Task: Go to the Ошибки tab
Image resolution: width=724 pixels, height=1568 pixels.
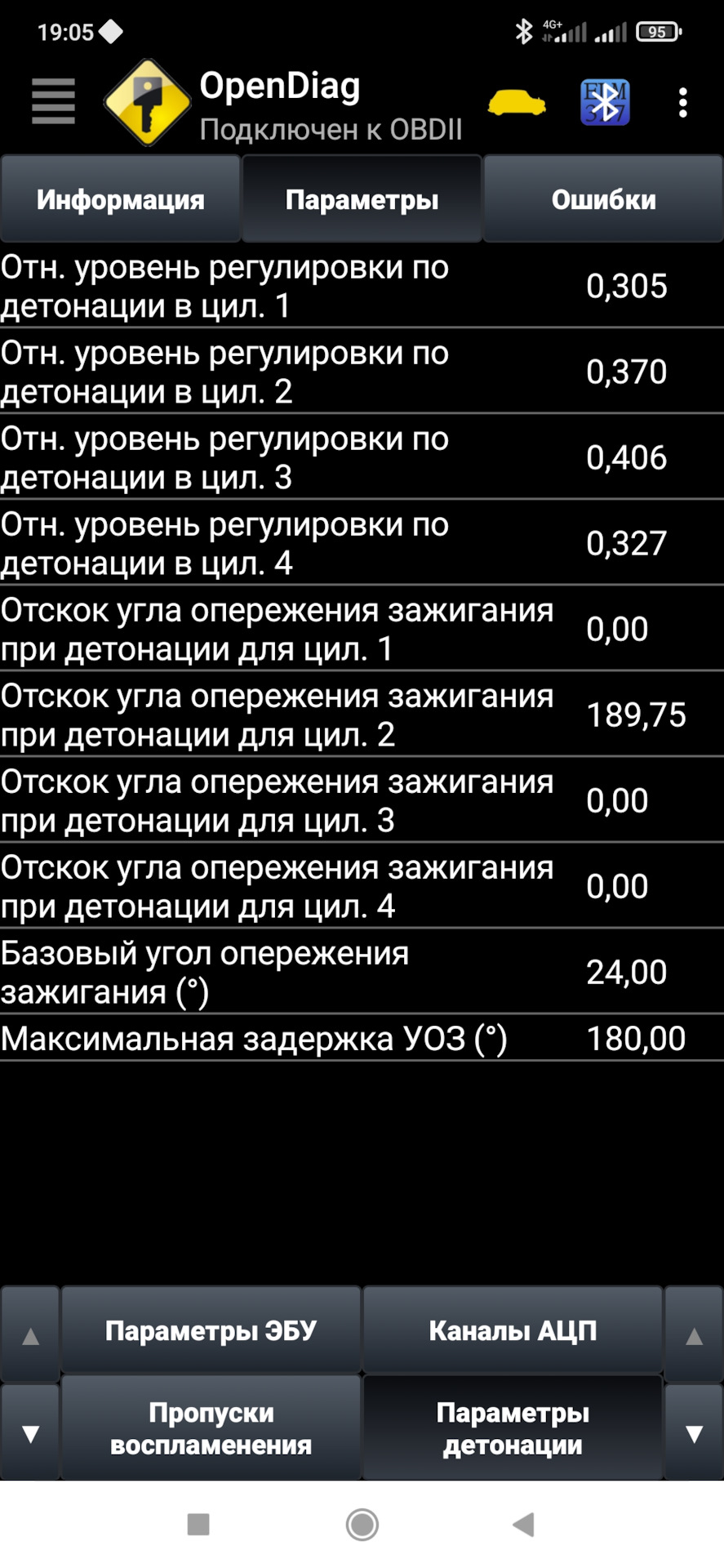Action: point(603,200)
